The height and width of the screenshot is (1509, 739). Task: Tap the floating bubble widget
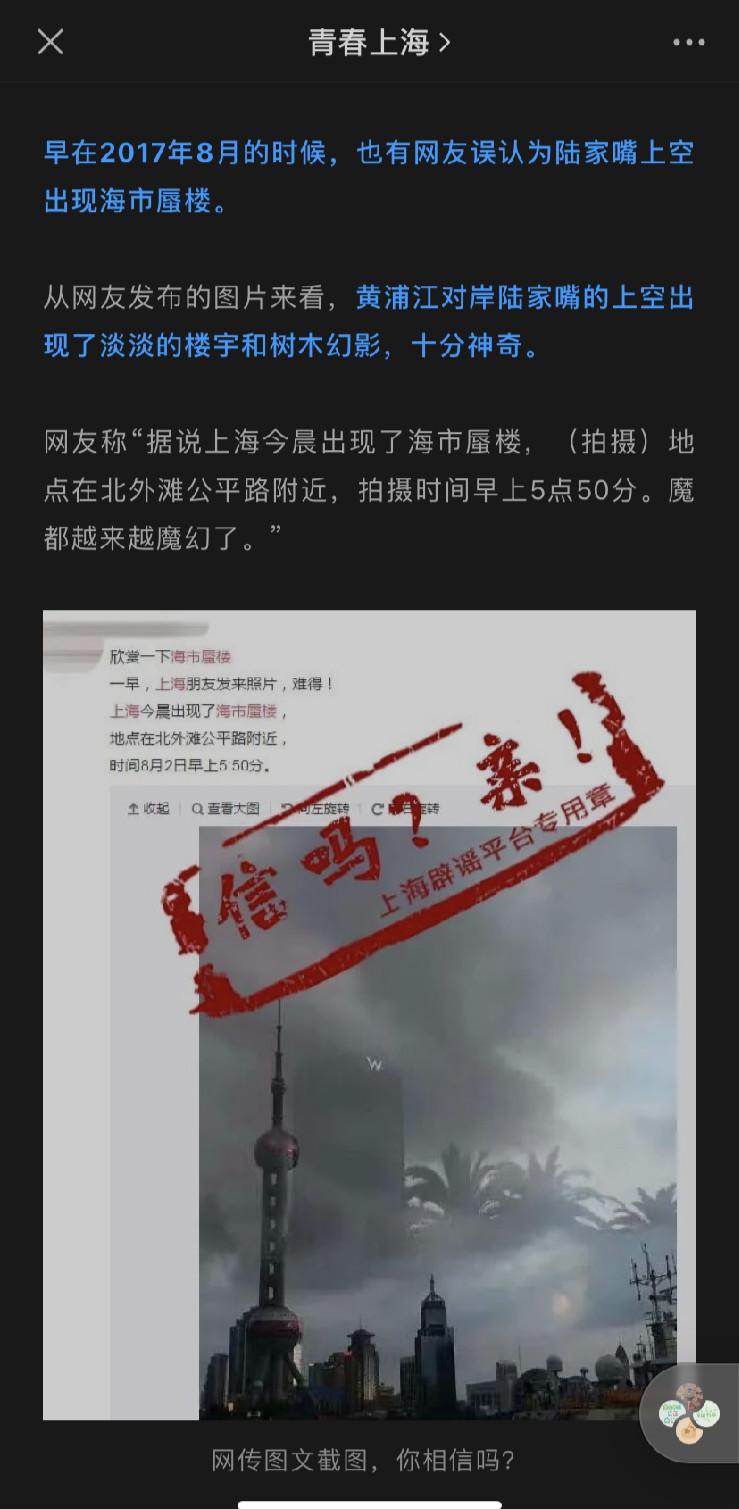690,1413
